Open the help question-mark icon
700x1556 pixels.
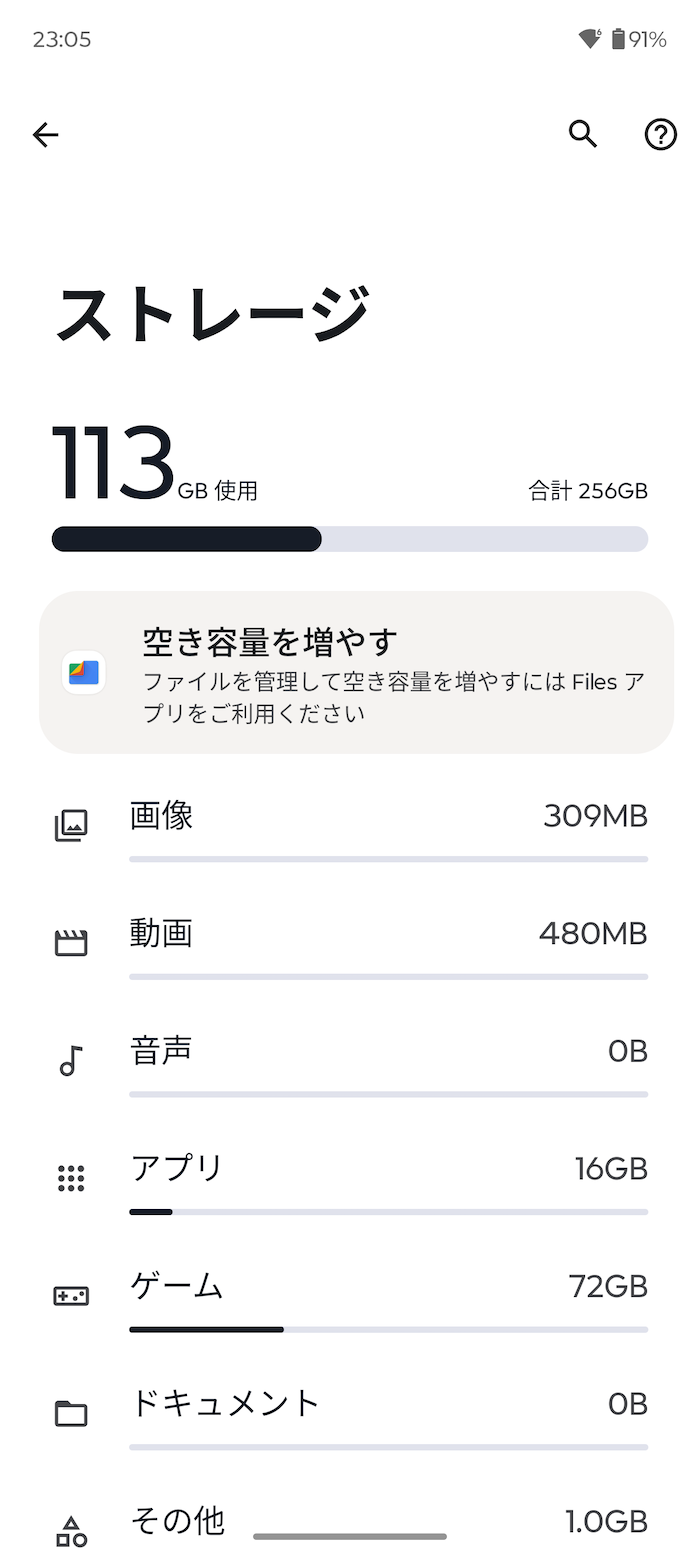point(660,134)
